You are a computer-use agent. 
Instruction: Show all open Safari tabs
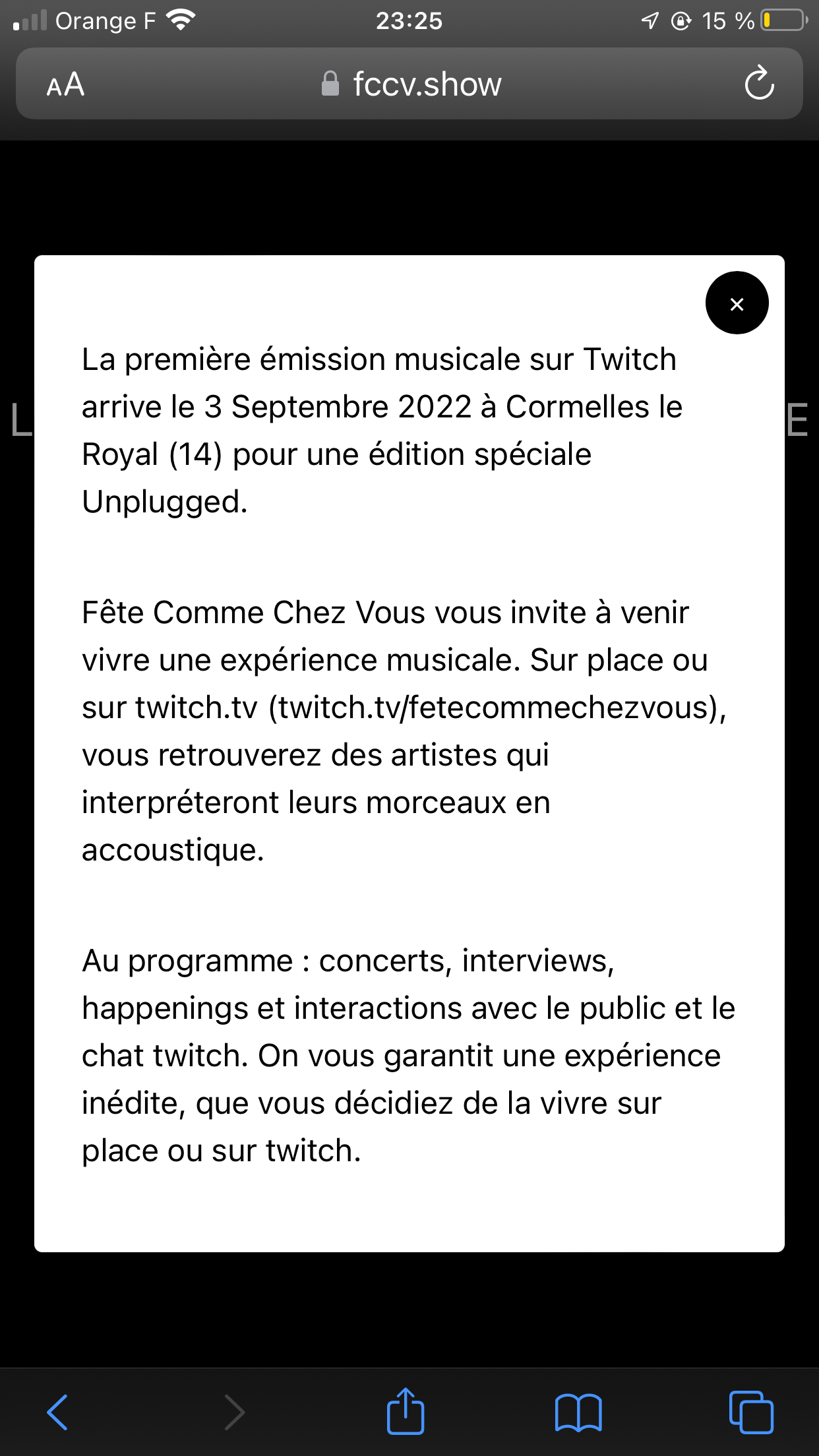[750, 1412]
